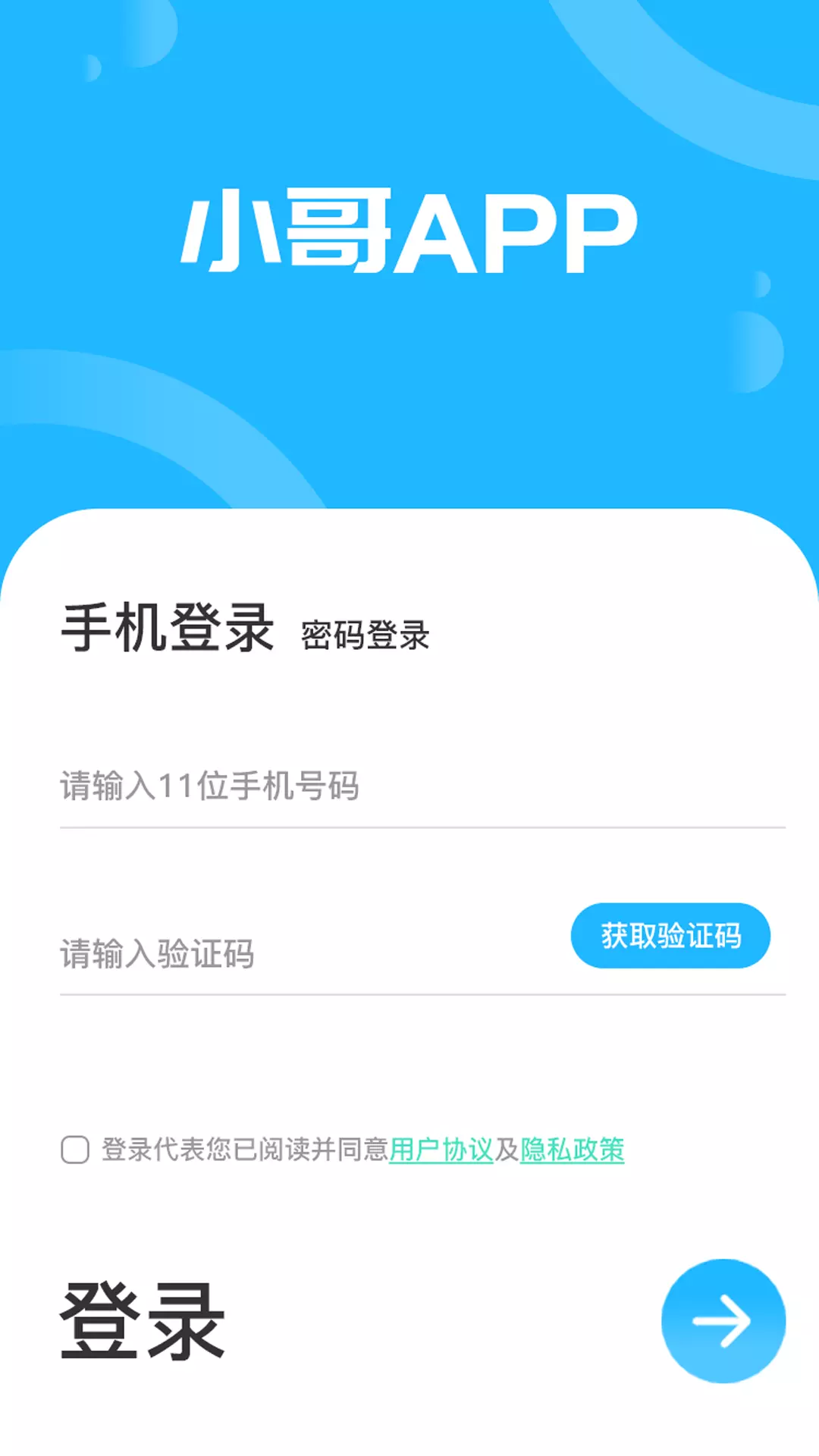Tap the 获取验证码 button
This screenshot has height=1456, width=819.
tap(670, 936)
